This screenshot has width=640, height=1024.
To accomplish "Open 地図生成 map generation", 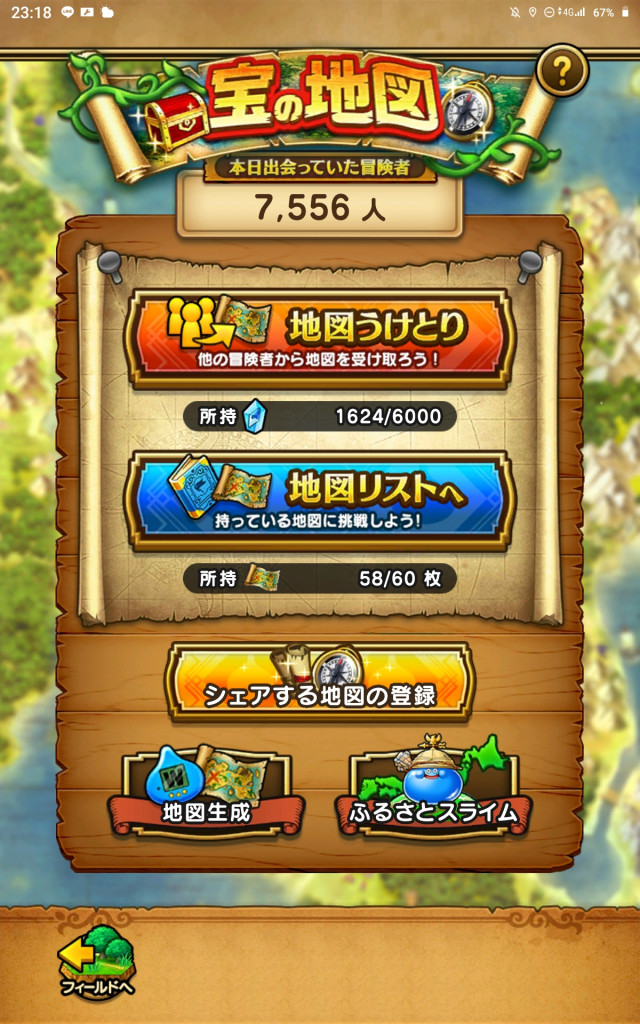I will point(206,789).
